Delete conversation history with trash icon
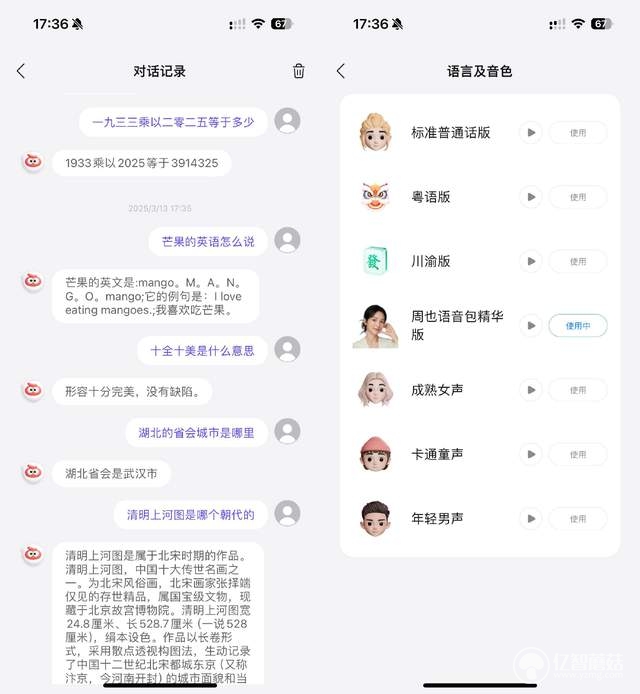The height and width of the screenshot is (694, 640). [x=298, y=71]
